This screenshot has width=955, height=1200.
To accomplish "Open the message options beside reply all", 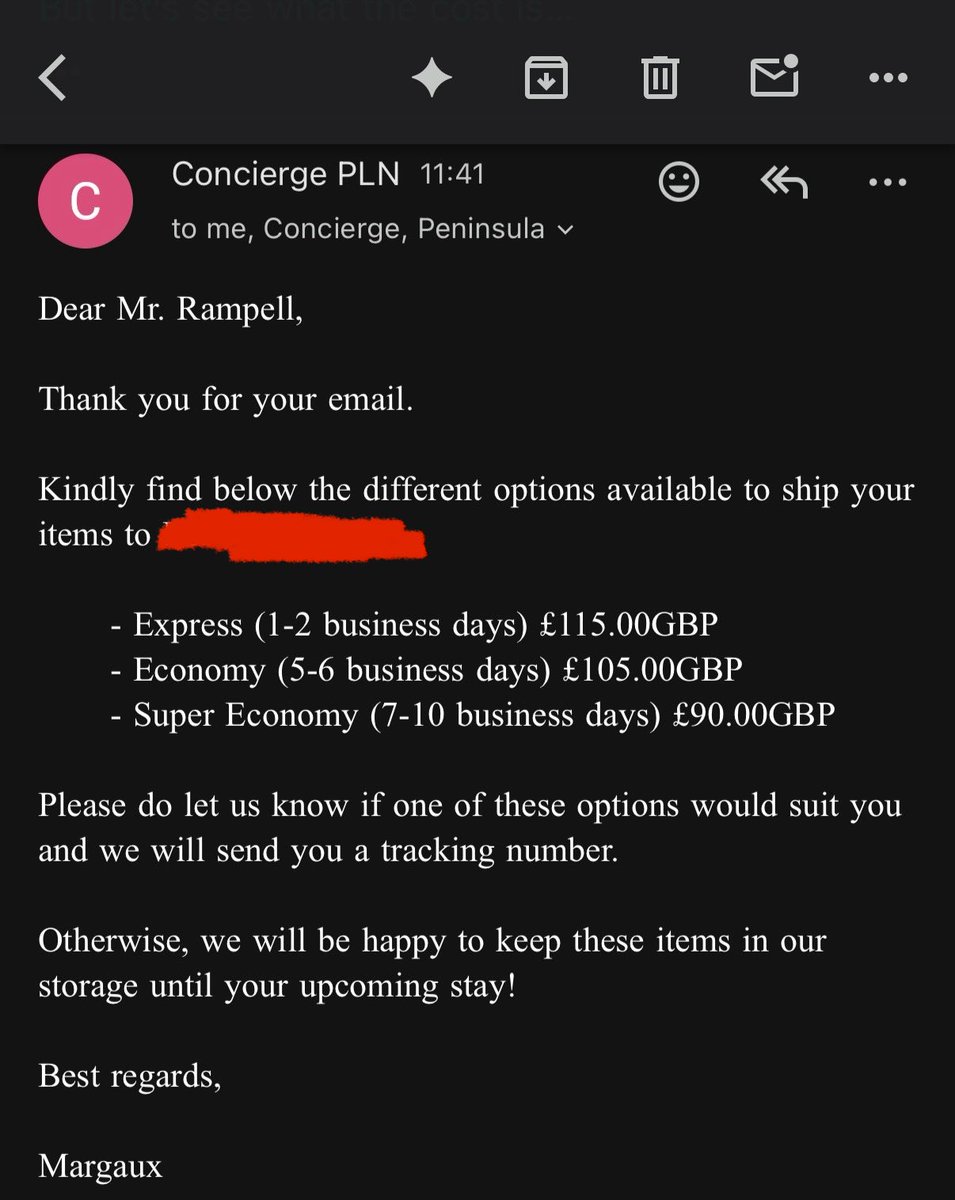I will coord(888,182).
